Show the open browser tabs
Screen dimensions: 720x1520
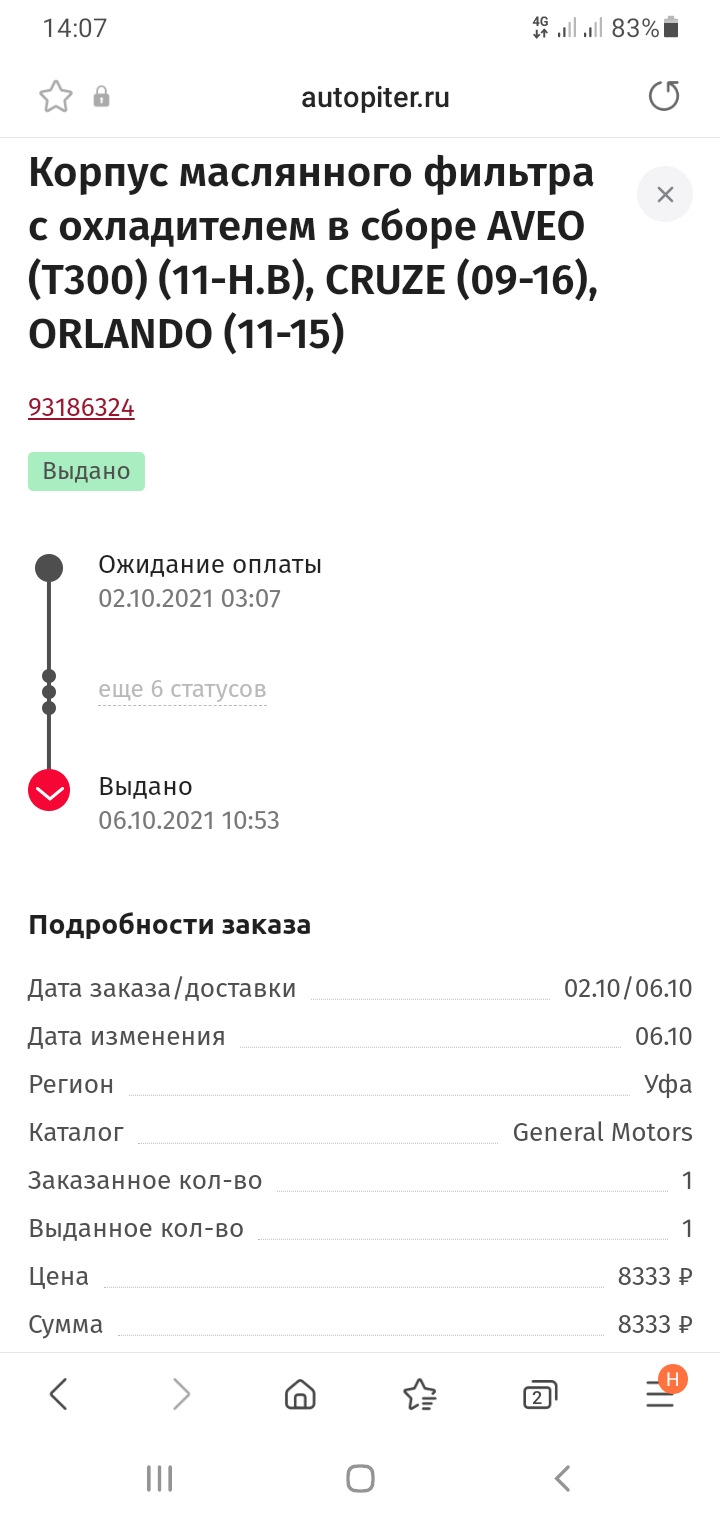point(539,1393)
